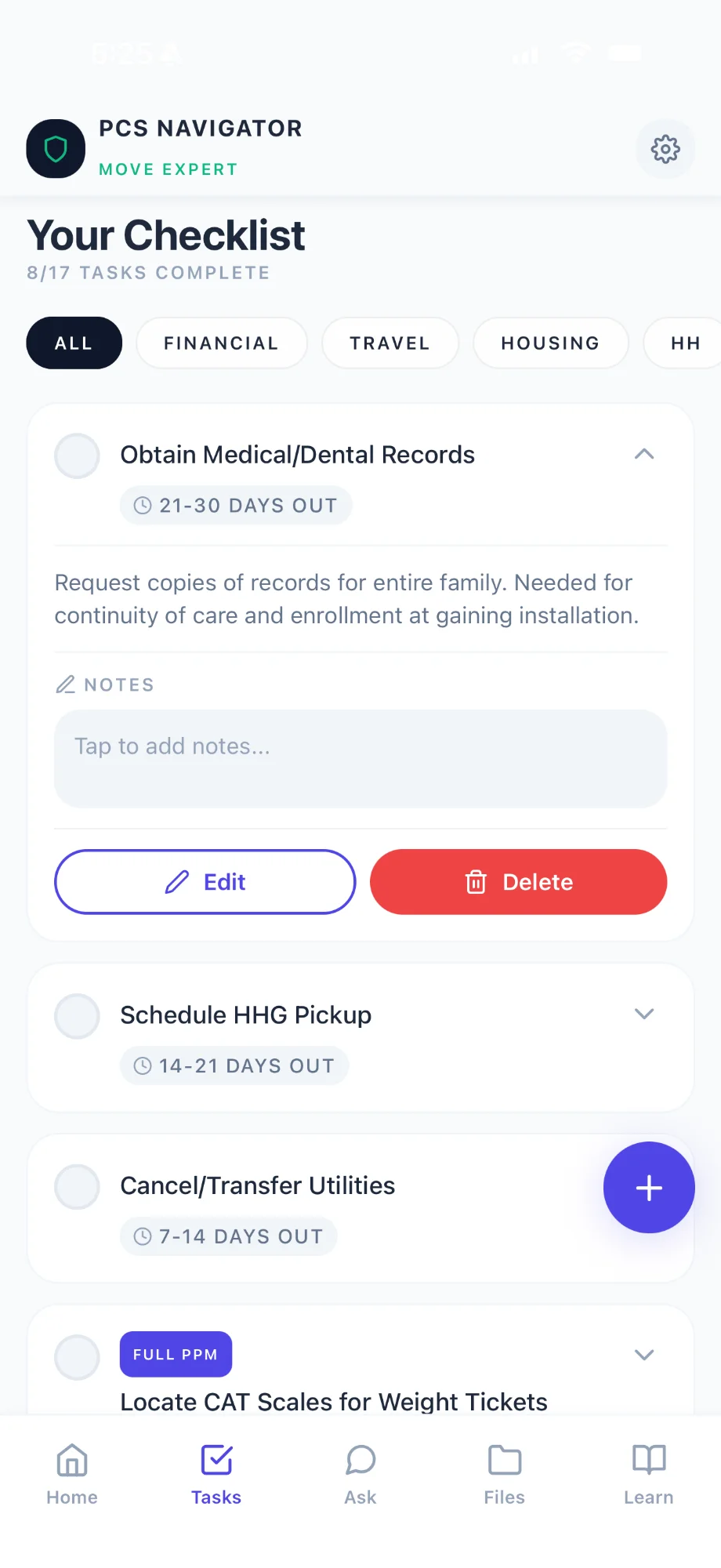Viewport: 721px width, 1568px height.
Task: Open the Ask chat section
Action: pos(359,1474)
